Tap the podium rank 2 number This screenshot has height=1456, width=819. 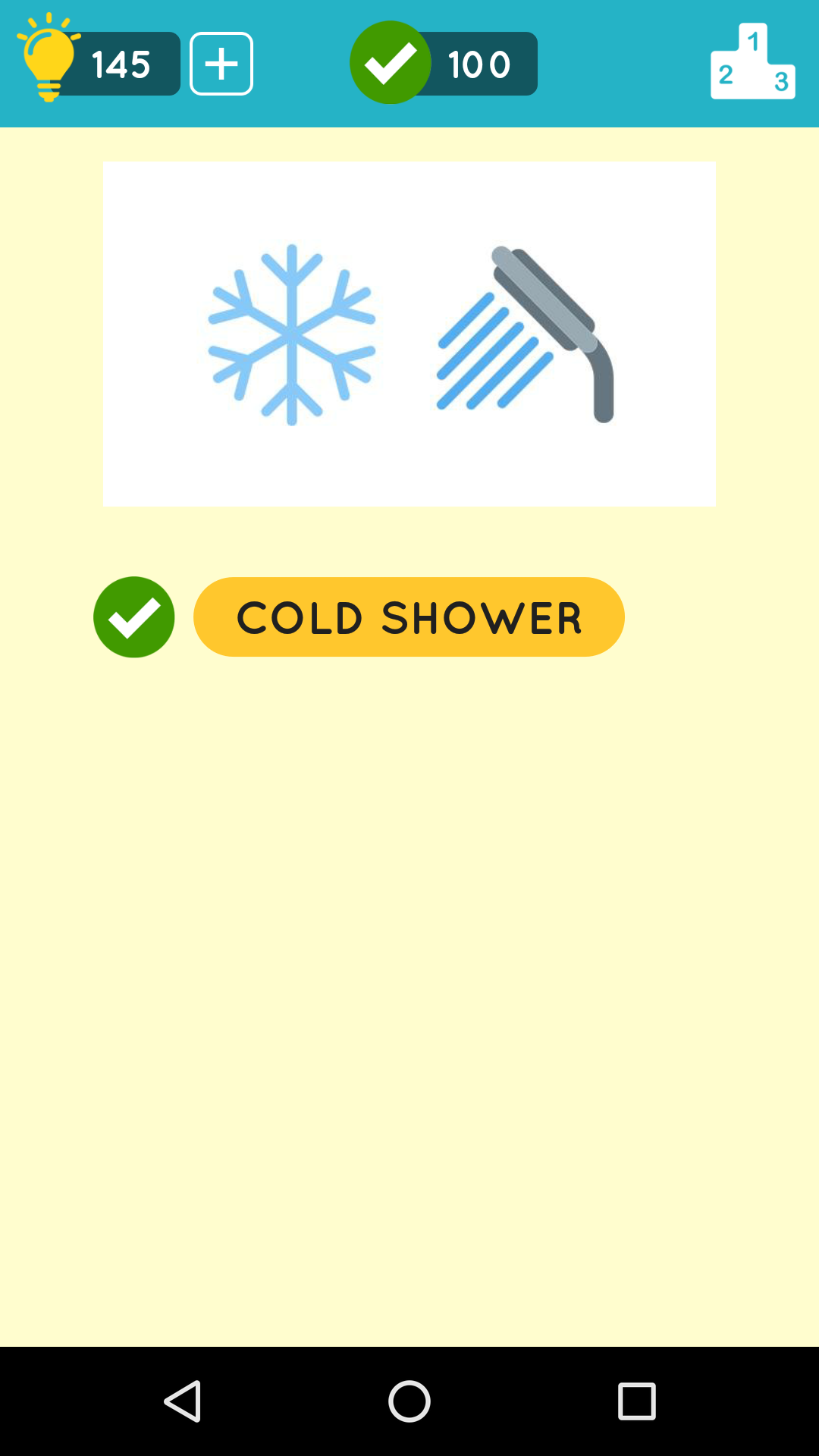point(726,75)
